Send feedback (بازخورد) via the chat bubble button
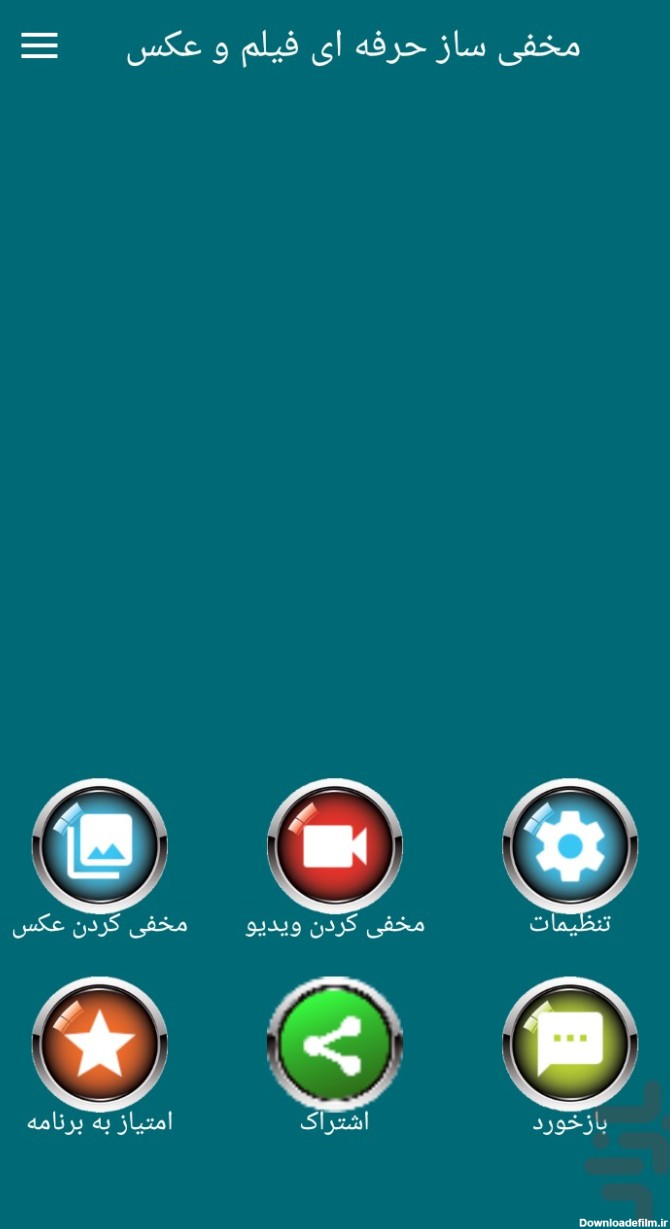 pyautogui.click(x=570, y=1044)
